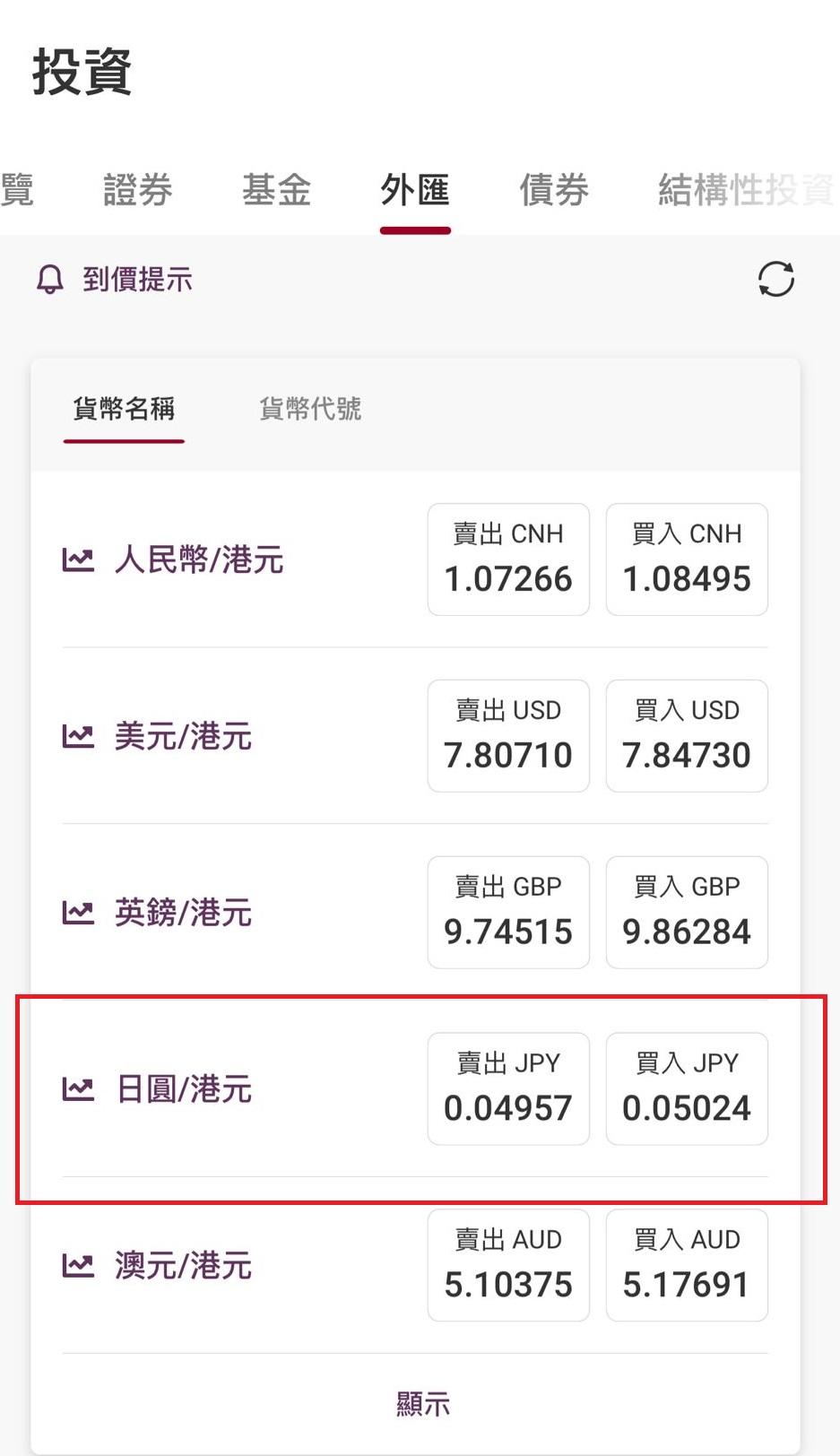The image size is (840, 1456).
Task: Click the bell icon for 到價提示
Action: (x=49, y=279)
